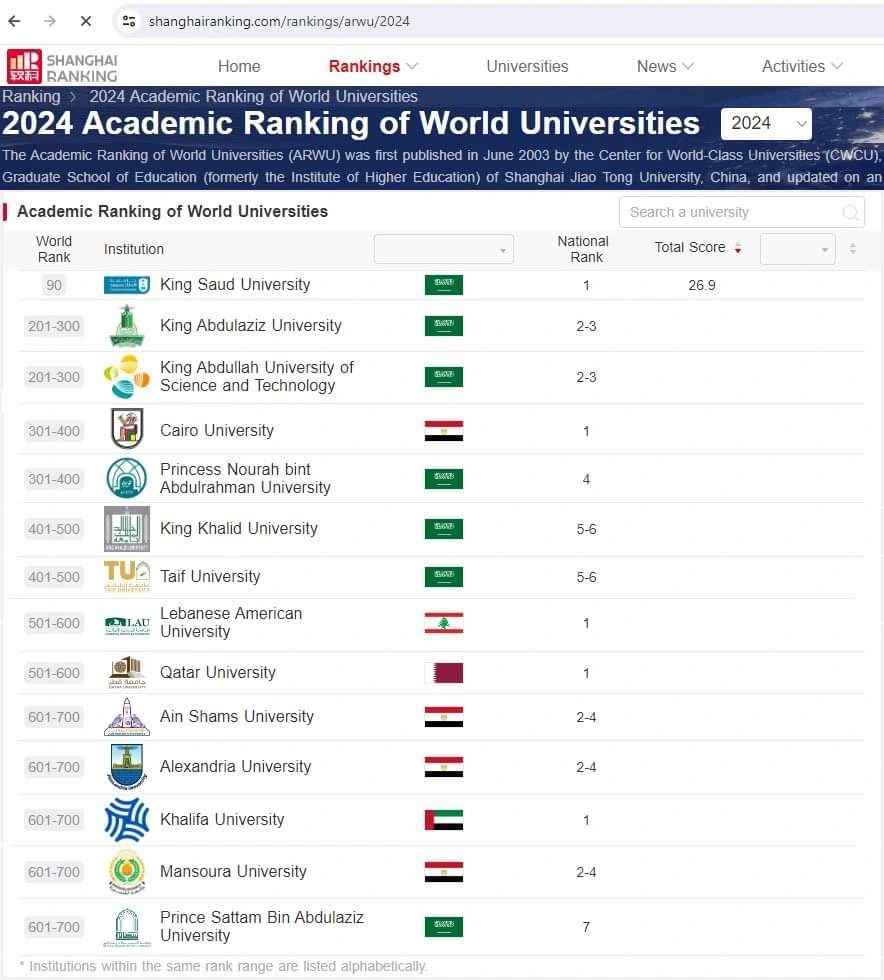Open Khalifa University
The width and height of the screenshot is (884, 980).
tap(222, 820)
